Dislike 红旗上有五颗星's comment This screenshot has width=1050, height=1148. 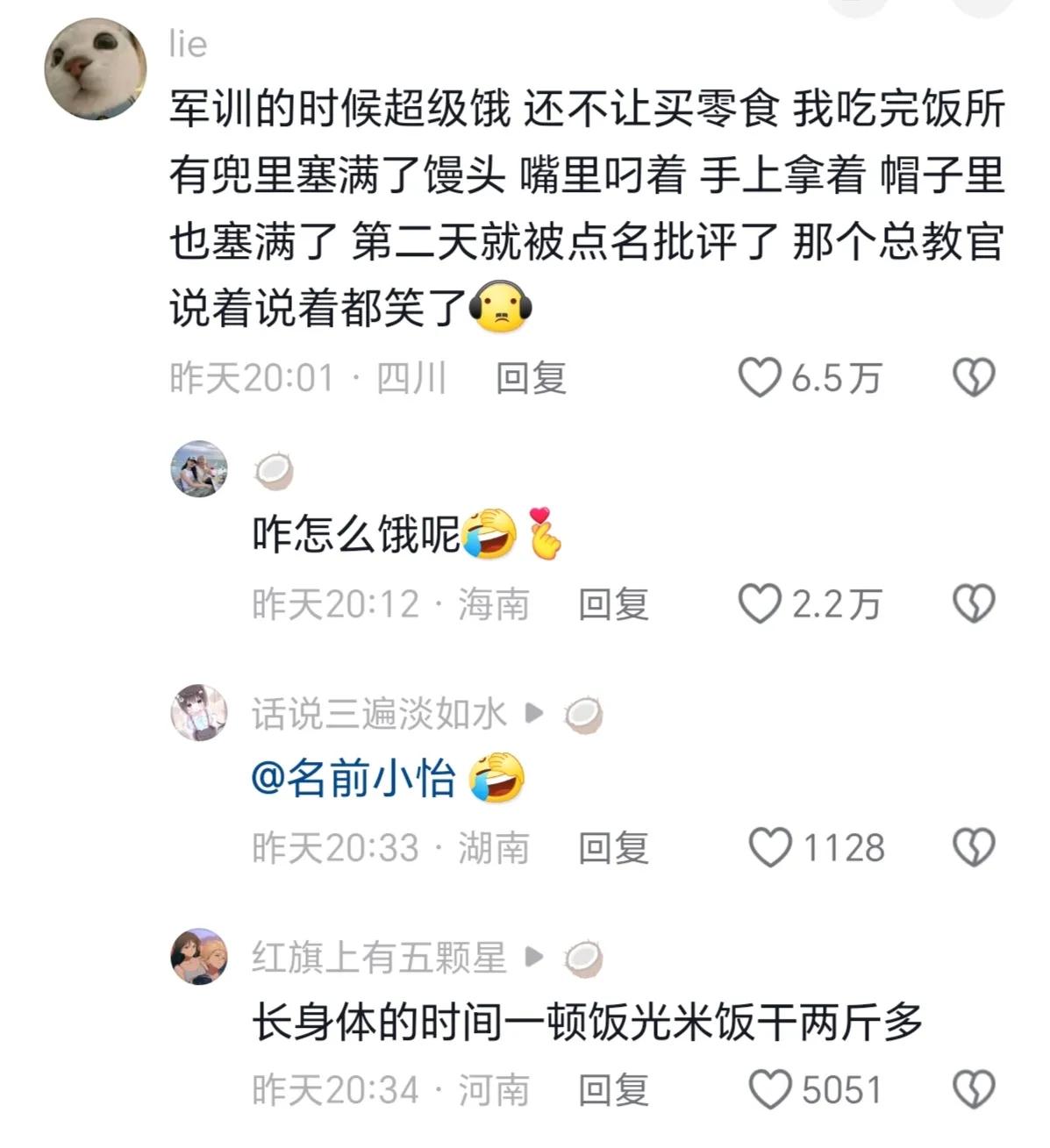coord(974,1090)
